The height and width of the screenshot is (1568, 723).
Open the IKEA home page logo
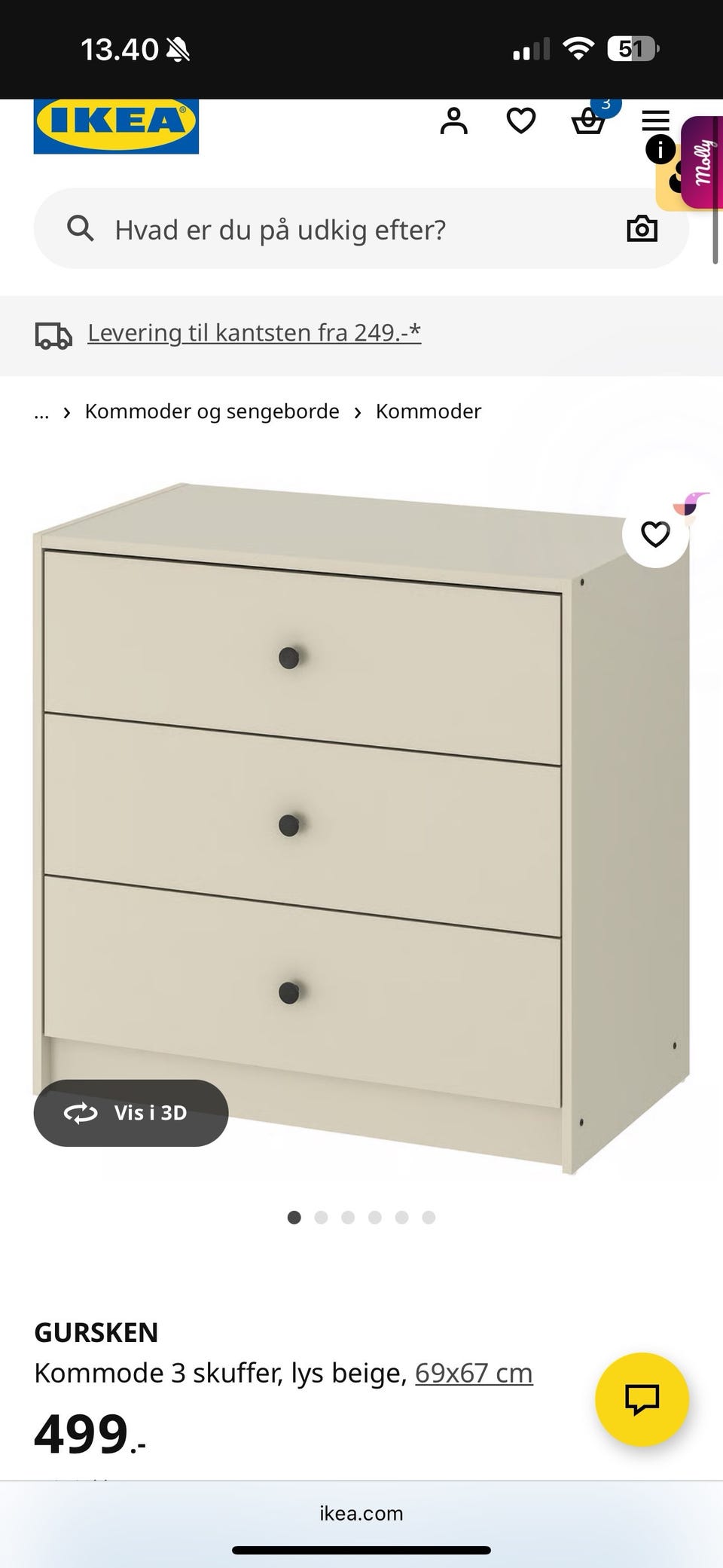point(116,126)
